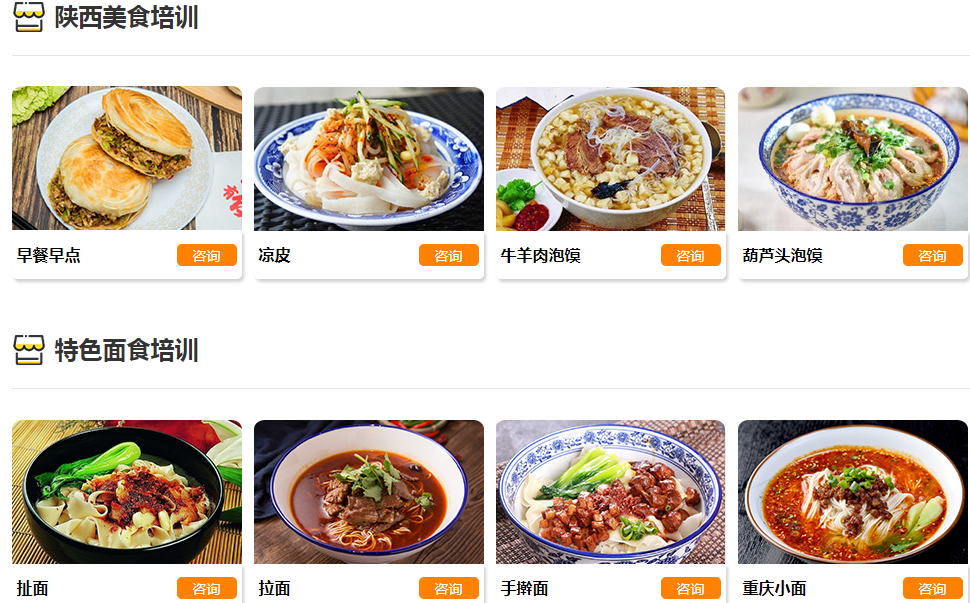Tap 咨询 button for 拉面
Image resolution: width=970 pixels, height=603 pixels.
(x=449, y=588)
